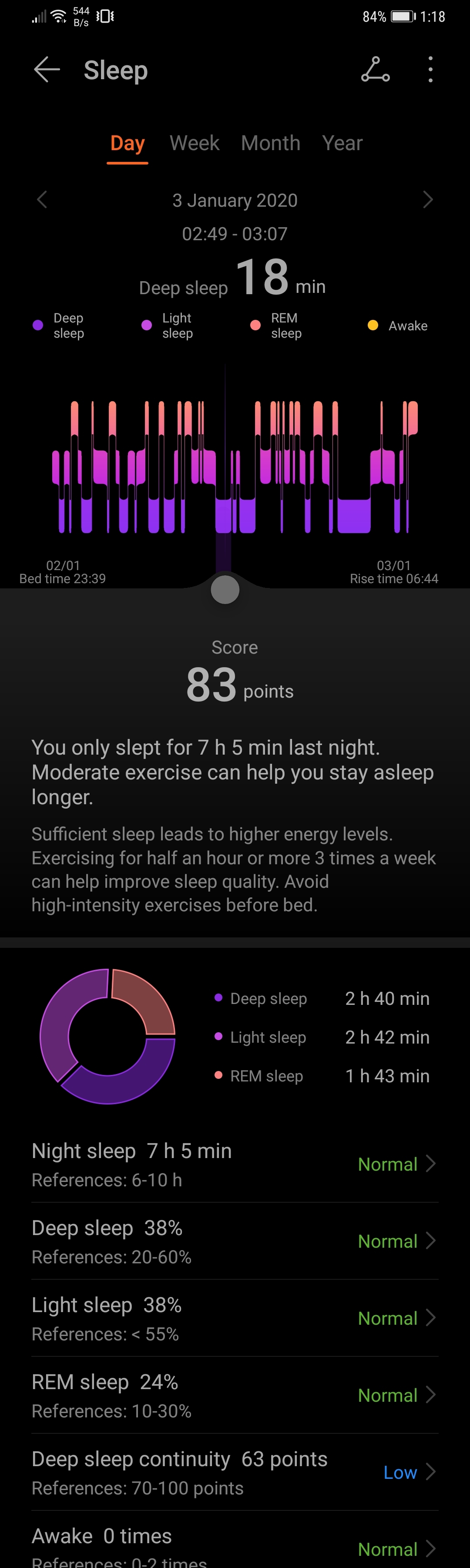470x1568 pixels.
Task: Switch to the Year tab
Action: pos(342,144)
